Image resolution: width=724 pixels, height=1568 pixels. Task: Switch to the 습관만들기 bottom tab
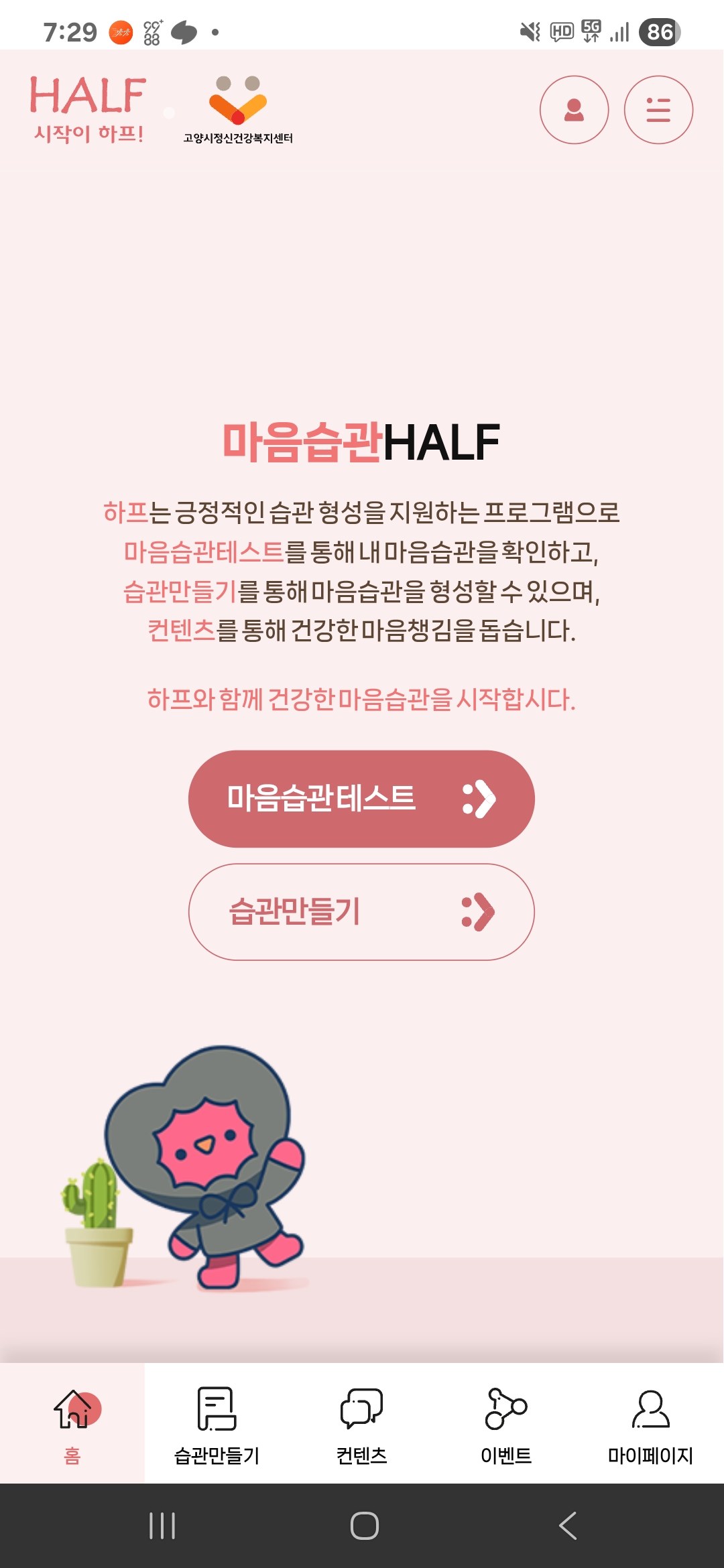(217, 1423)
